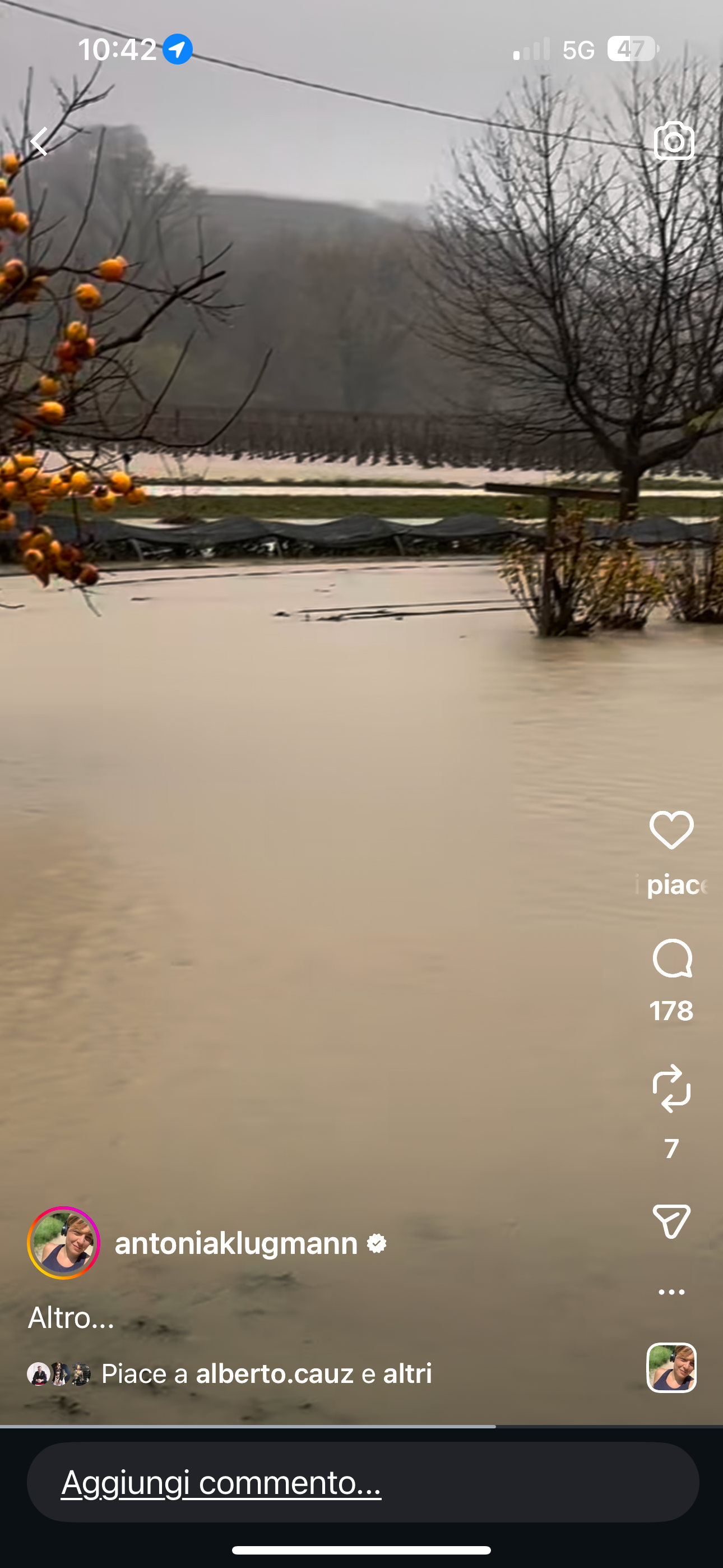723x1568 pixels.
Task: Go back with the top-left arrow
Action: coord(40,141)
